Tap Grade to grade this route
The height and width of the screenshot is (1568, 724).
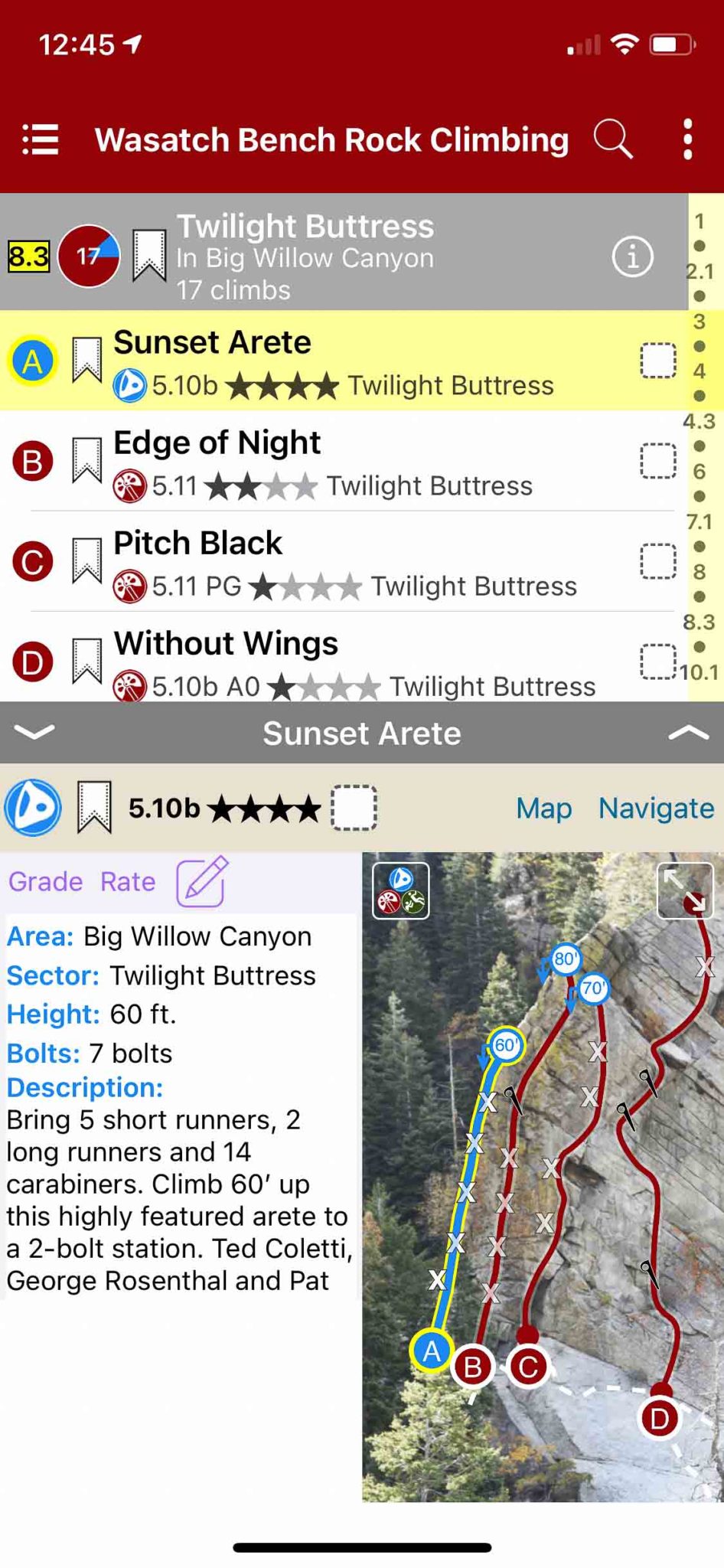[45, 882]
